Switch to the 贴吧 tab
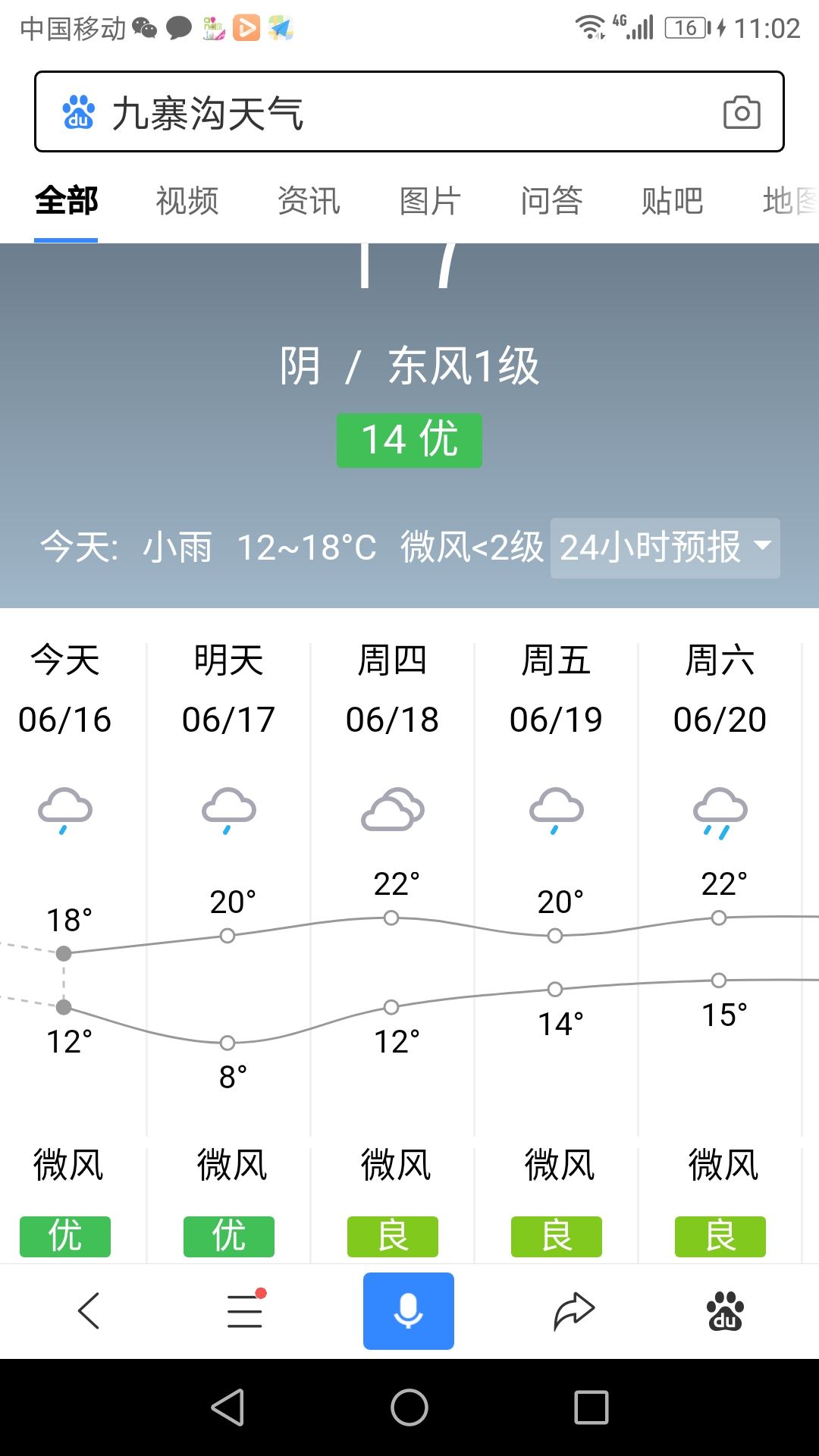Image resolution: width=819 pixels, height=1456 pixels. [673, 201]
